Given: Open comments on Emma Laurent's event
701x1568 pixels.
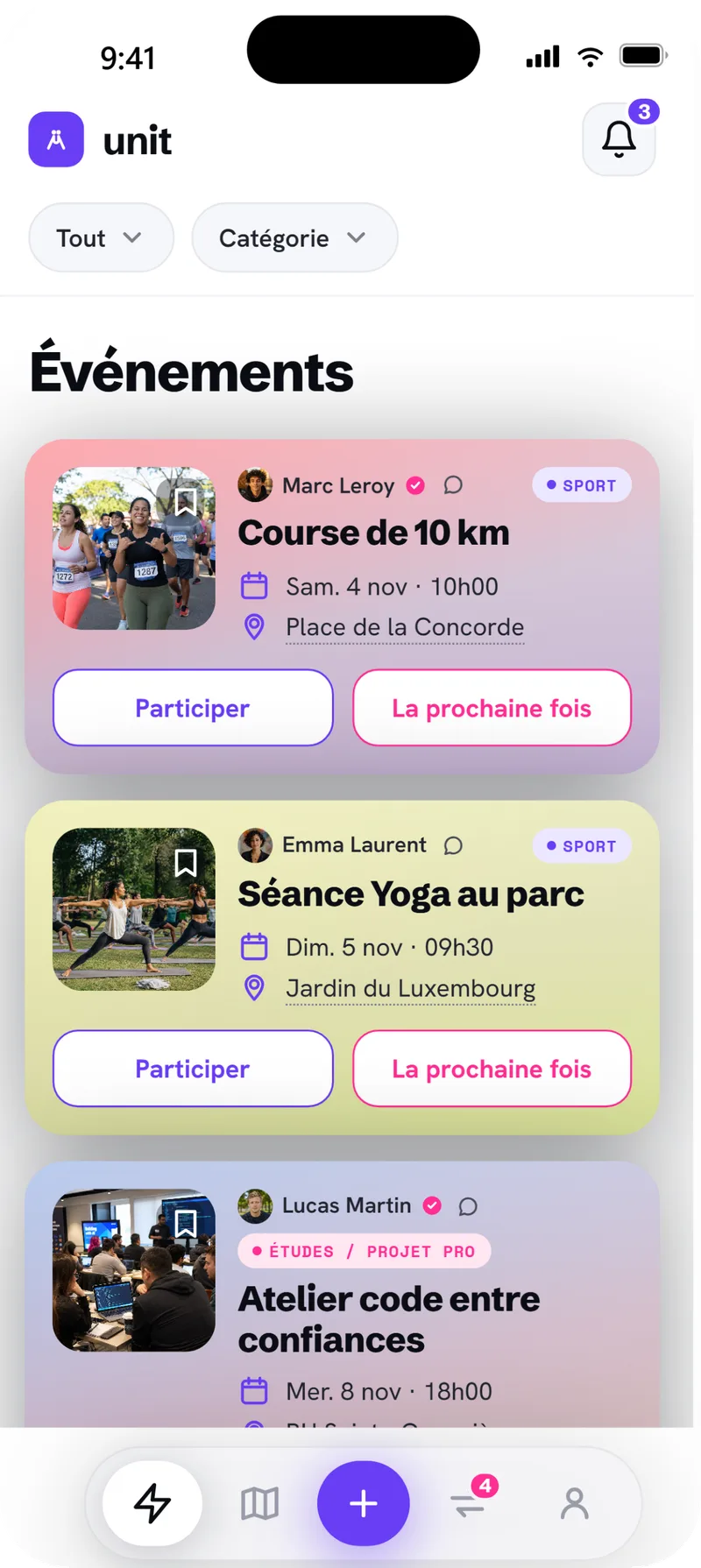Looking at the screenshot, I should click(x=453, y=845).
